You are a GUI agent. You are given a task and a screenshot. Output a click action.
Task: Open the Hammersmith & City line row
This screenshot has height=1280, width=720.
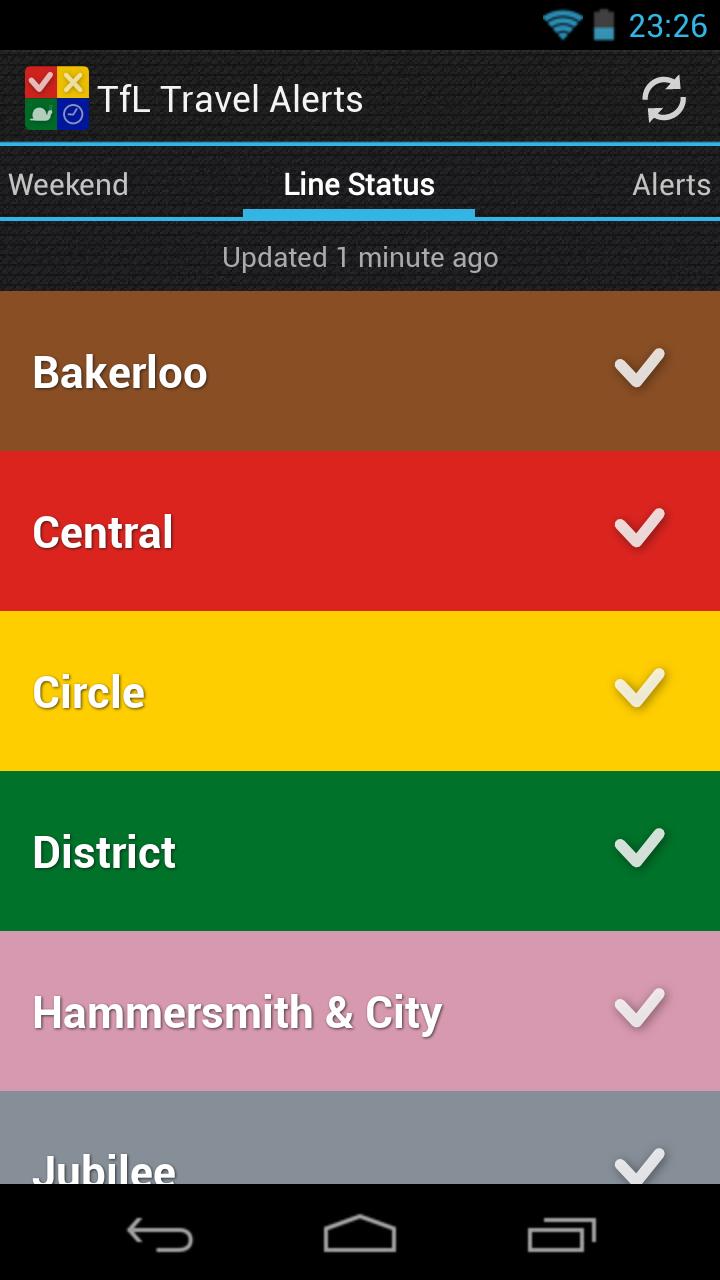[237, 1011]
